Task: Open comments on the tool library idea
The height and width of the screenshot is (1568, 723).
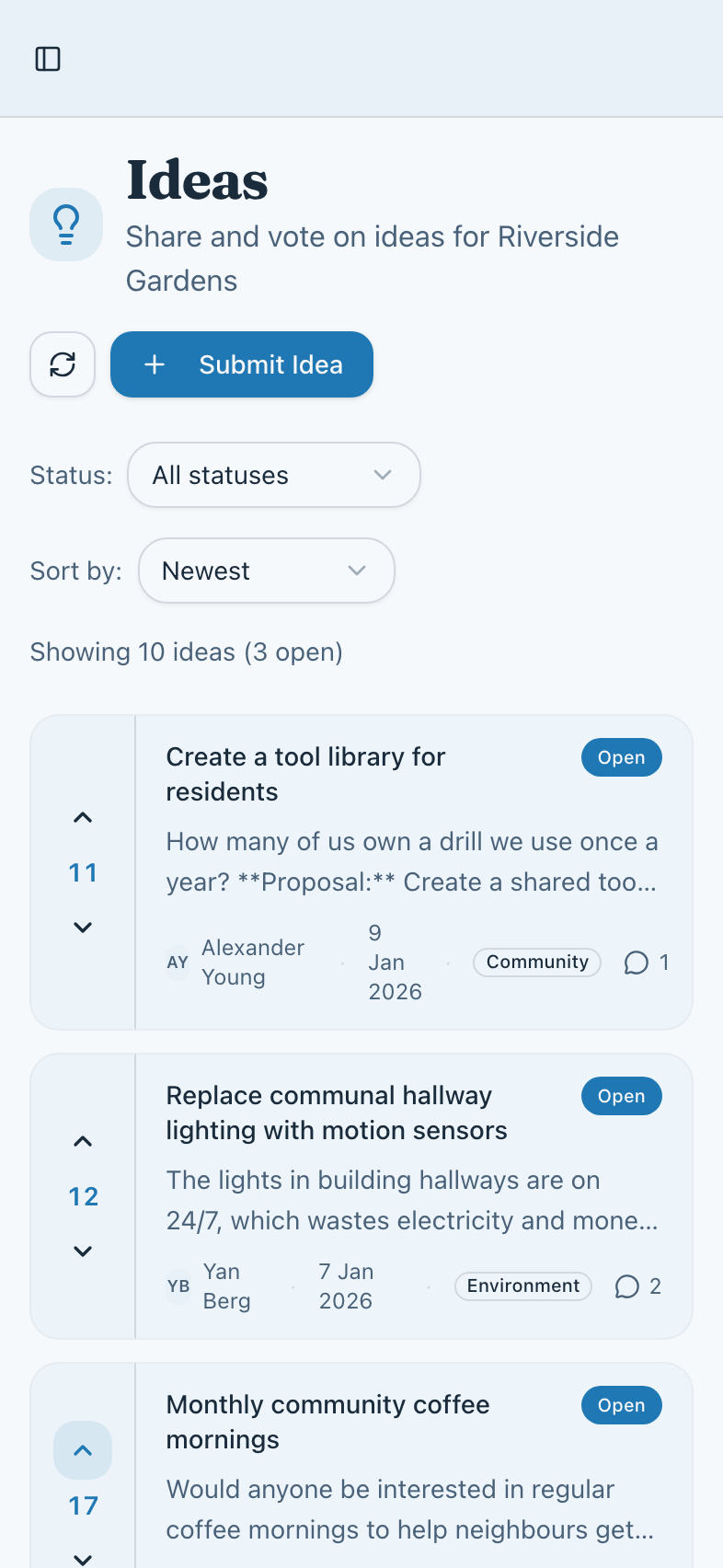Action: click(x=636, y=963)
